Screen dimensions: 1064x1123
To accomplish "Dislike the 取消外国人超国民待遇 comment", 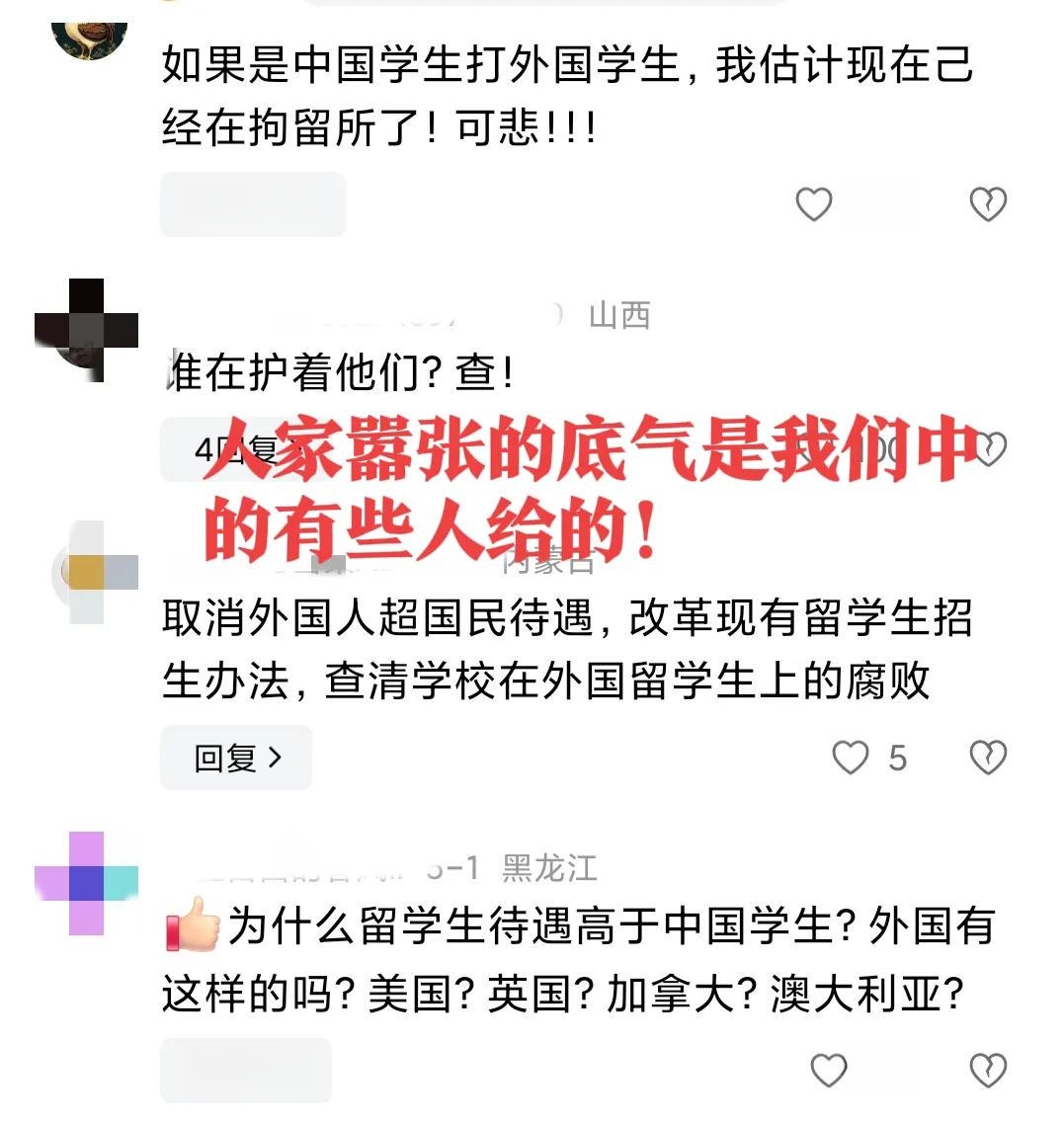I will (987, 758).
